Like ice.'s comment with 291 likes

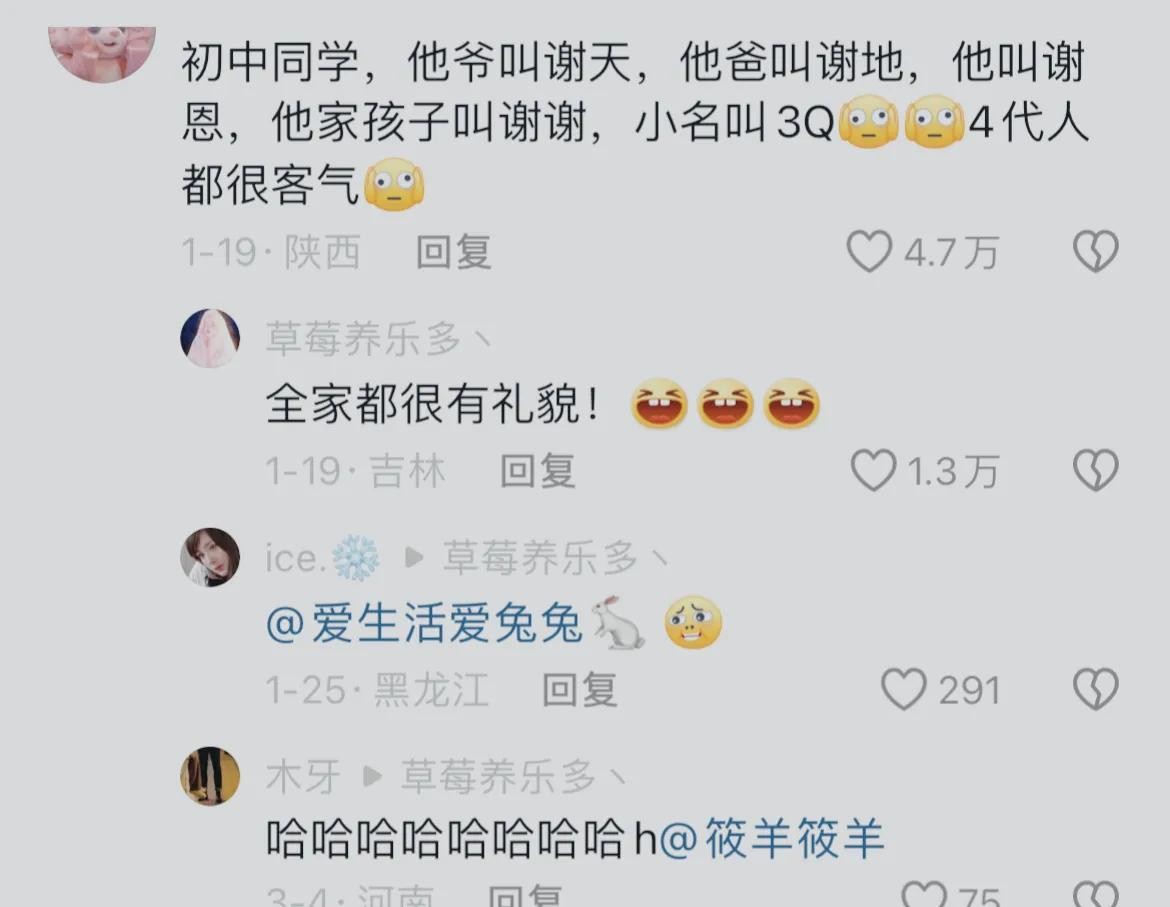pos(904,690)
